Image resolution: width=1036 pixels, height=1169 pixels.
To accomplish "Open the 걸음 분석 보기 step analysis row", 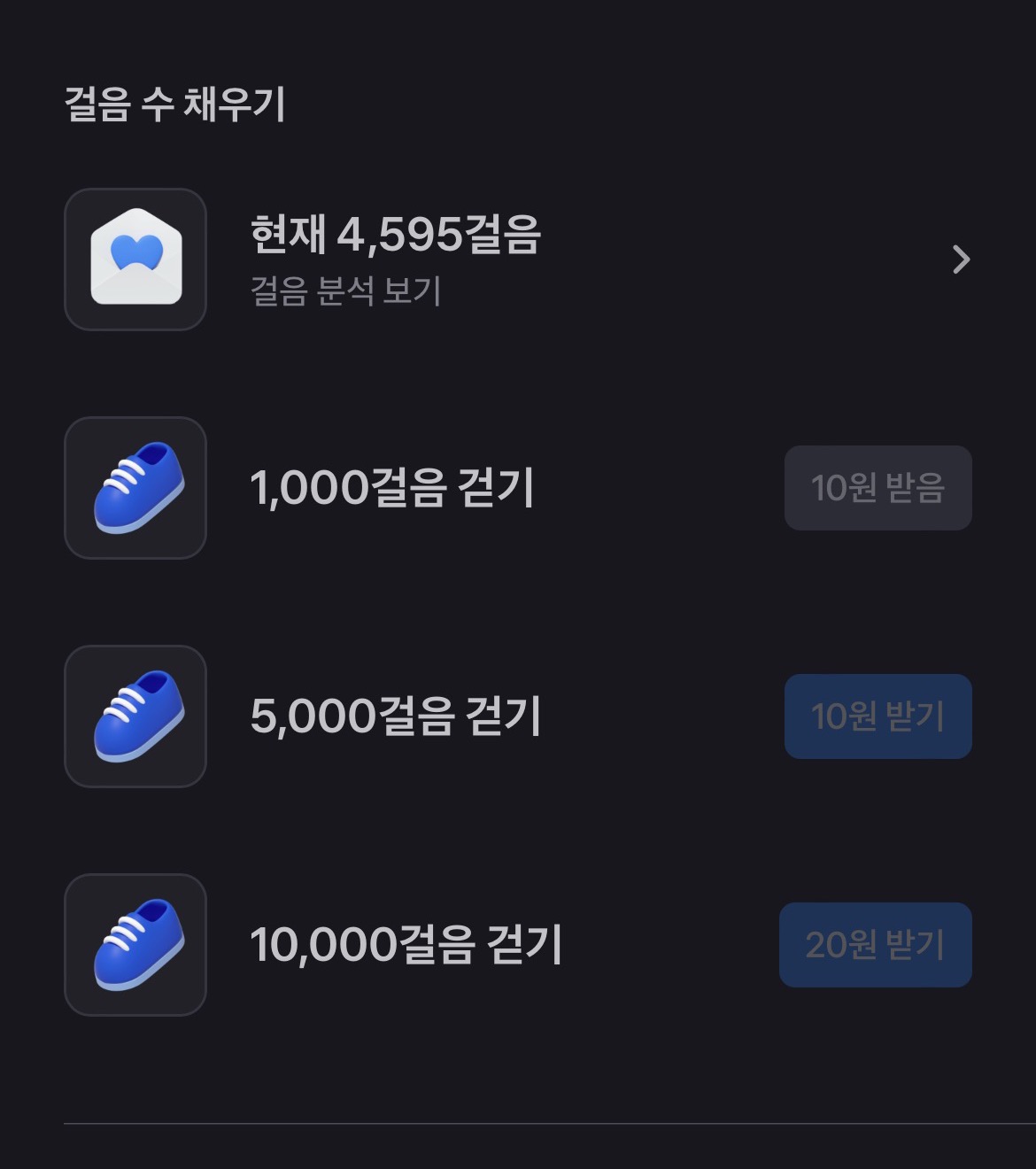I will [518, 259].
